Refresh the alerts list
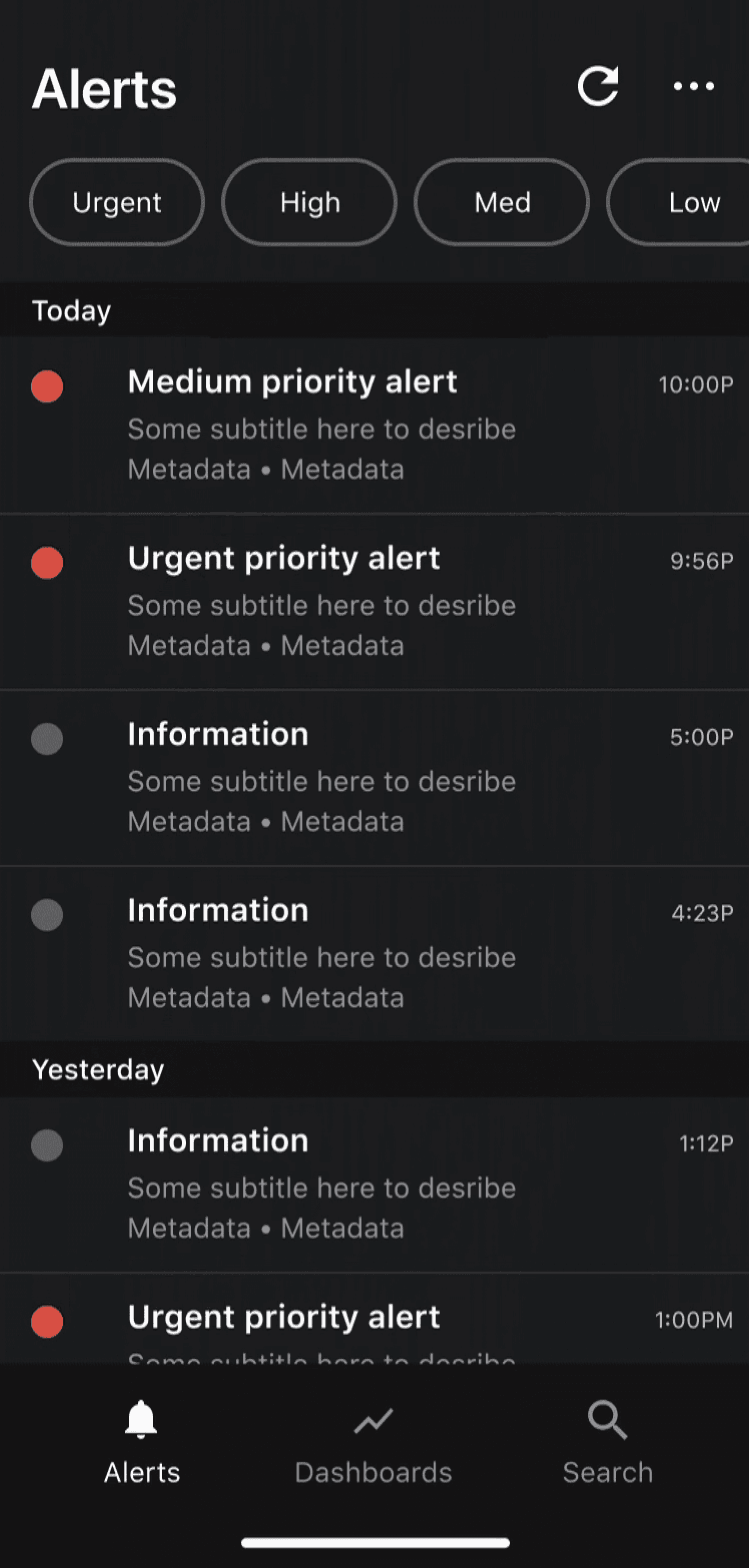The width and height of the screenshot is (749, 1568). (x=597, y=86)
